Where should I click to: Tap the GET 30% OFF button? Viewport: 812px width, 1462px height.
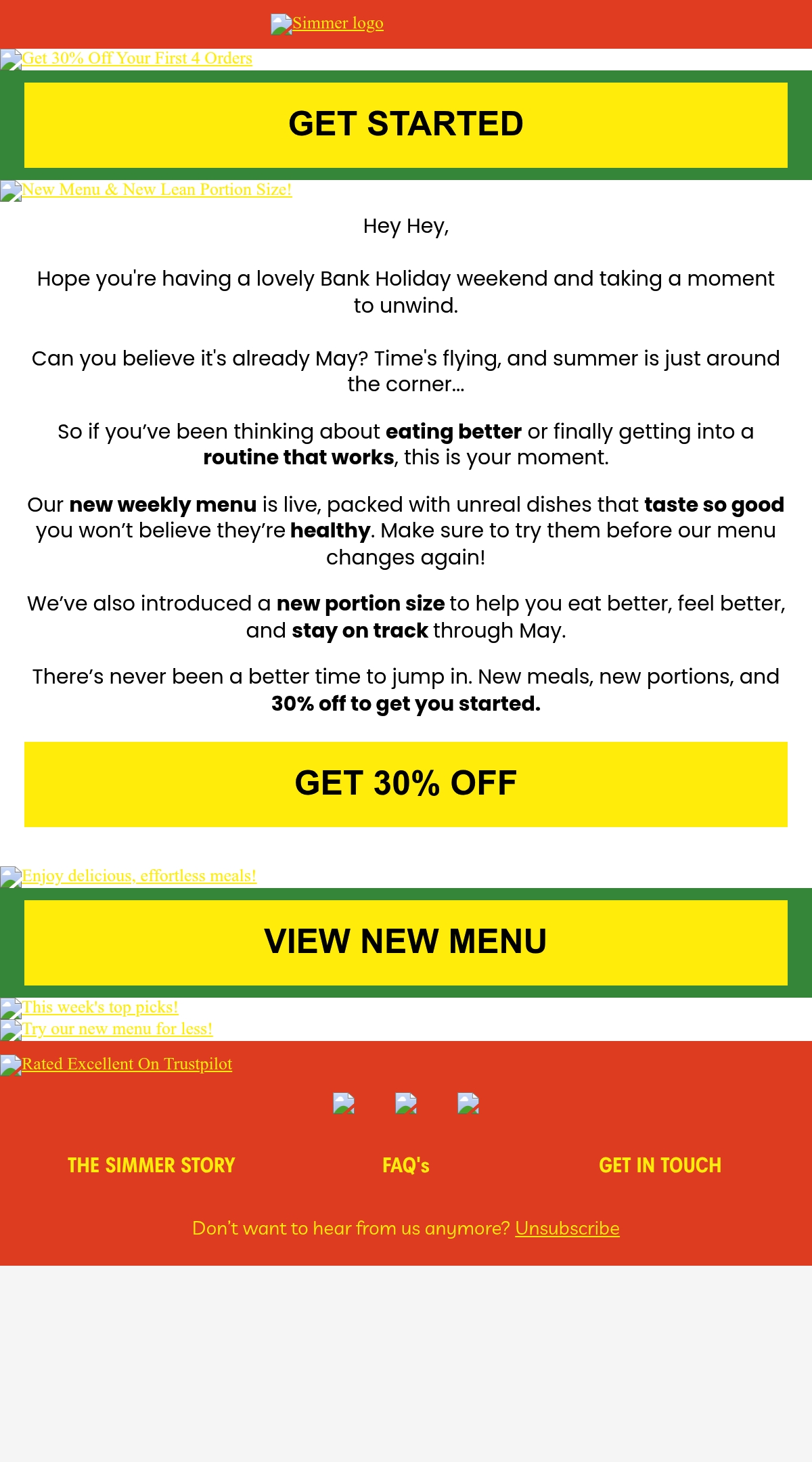pos(406,784)
